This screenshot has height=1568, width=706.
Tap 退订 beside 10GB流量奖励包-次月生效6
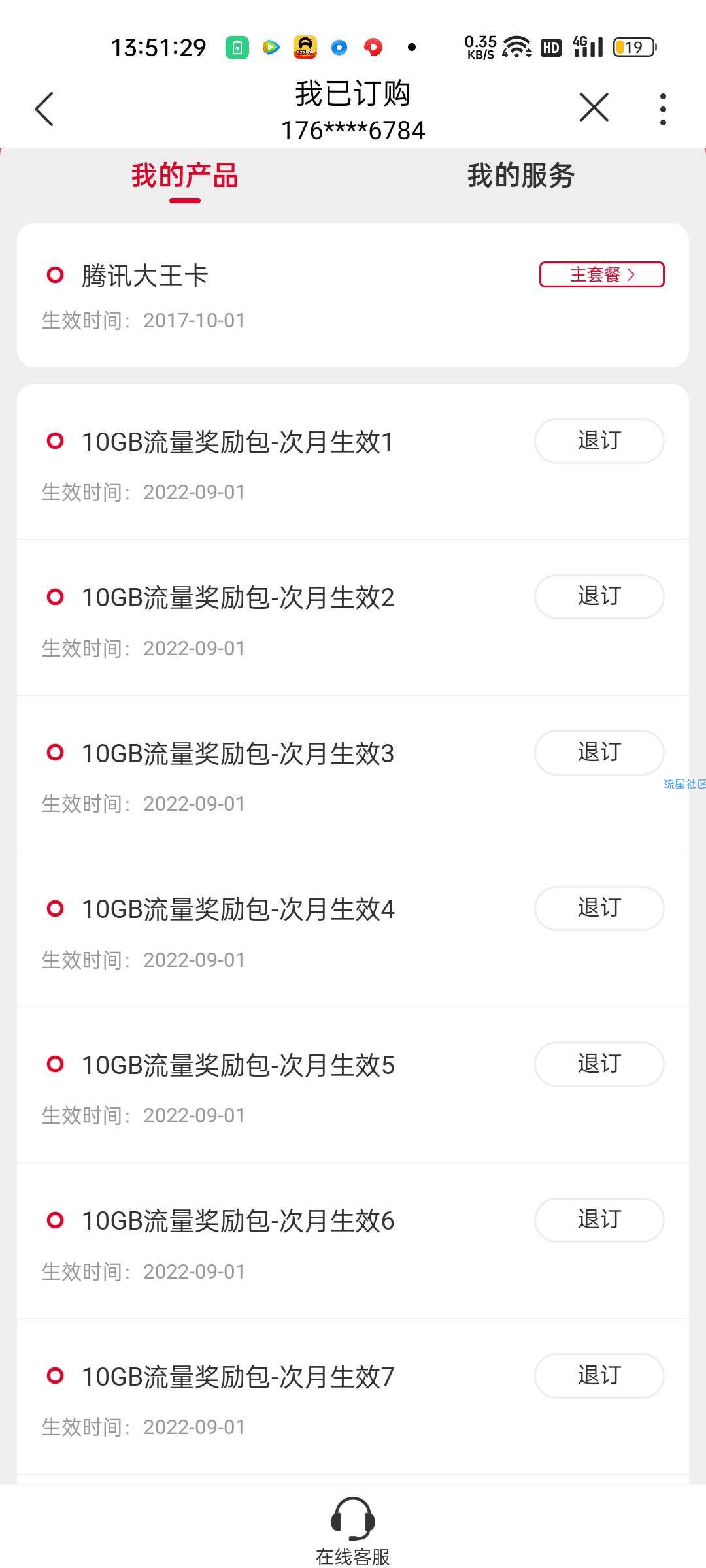(599, 1220)
